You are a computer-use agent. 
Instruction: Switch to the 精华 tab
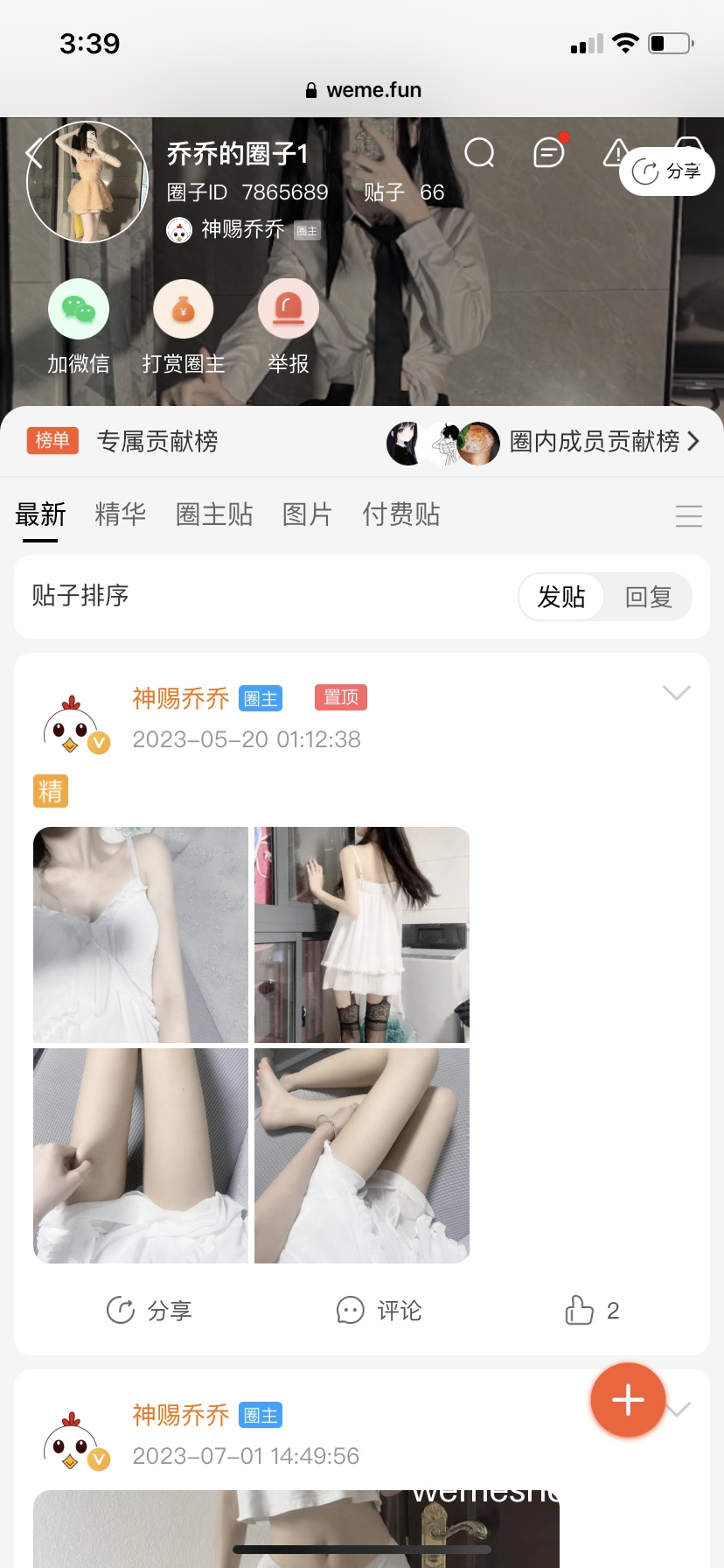coord(121,514)
